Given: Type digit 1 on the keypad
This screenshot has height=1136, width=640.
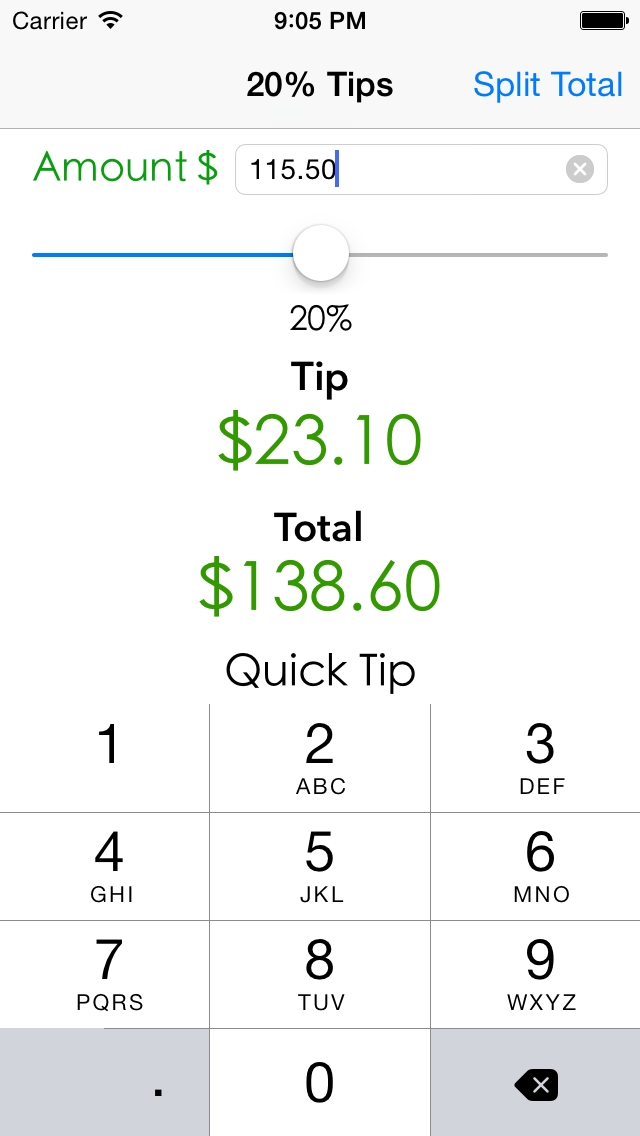Looking at the screenshot, I should click(104, 758).
